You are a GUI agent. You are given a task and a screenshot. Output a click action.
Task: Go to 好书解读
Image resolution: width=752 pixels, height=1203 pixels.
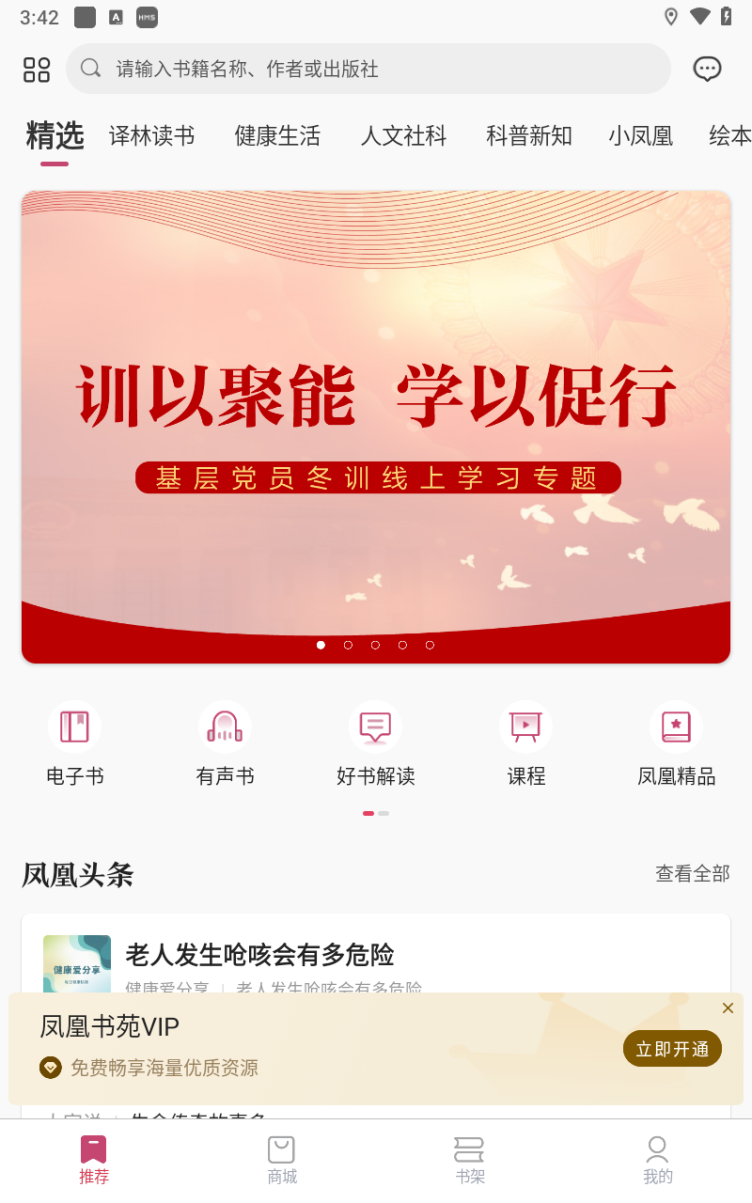tap(375, 745)
